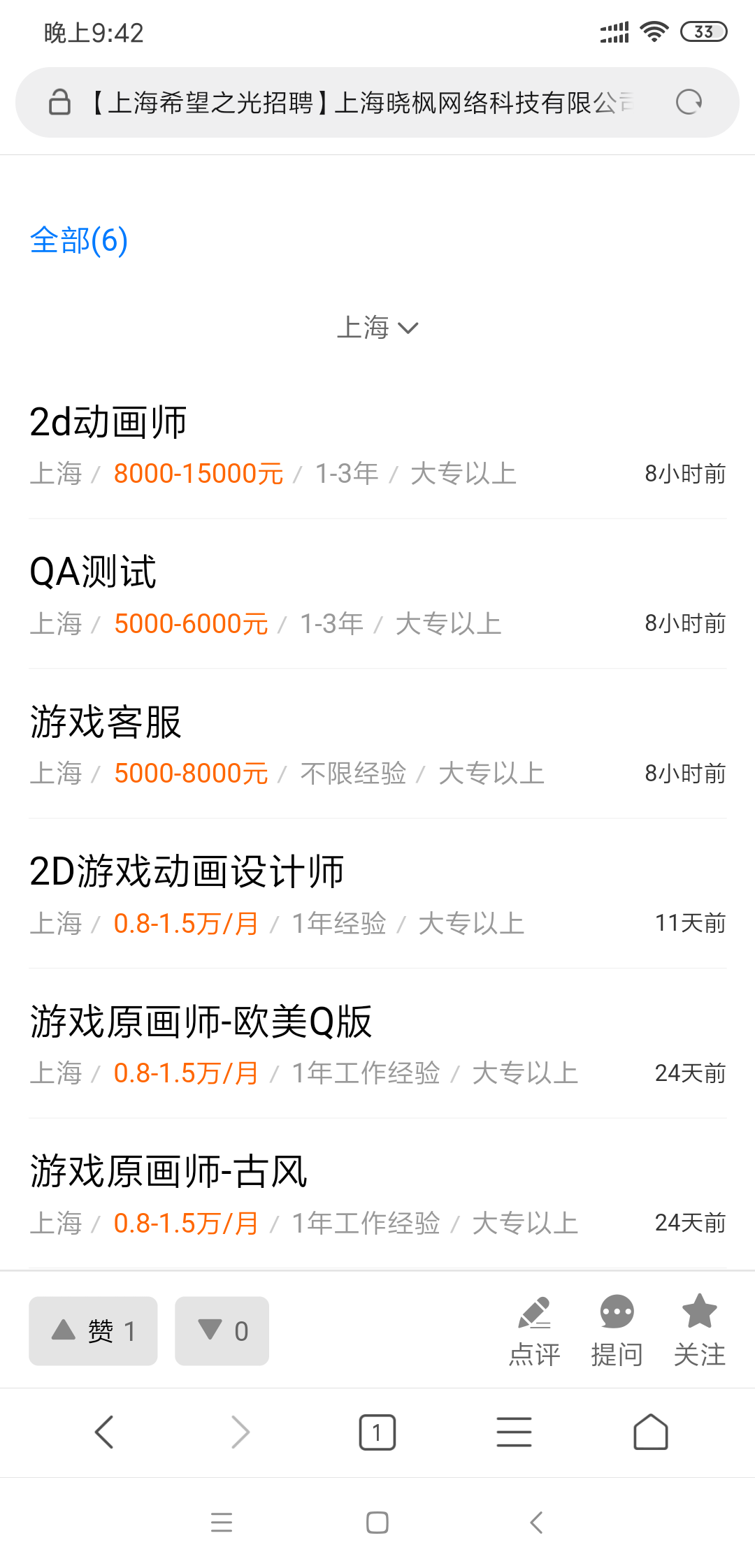Open the browser menu
Screen dimensions: 755x1568
(514, 1432)
